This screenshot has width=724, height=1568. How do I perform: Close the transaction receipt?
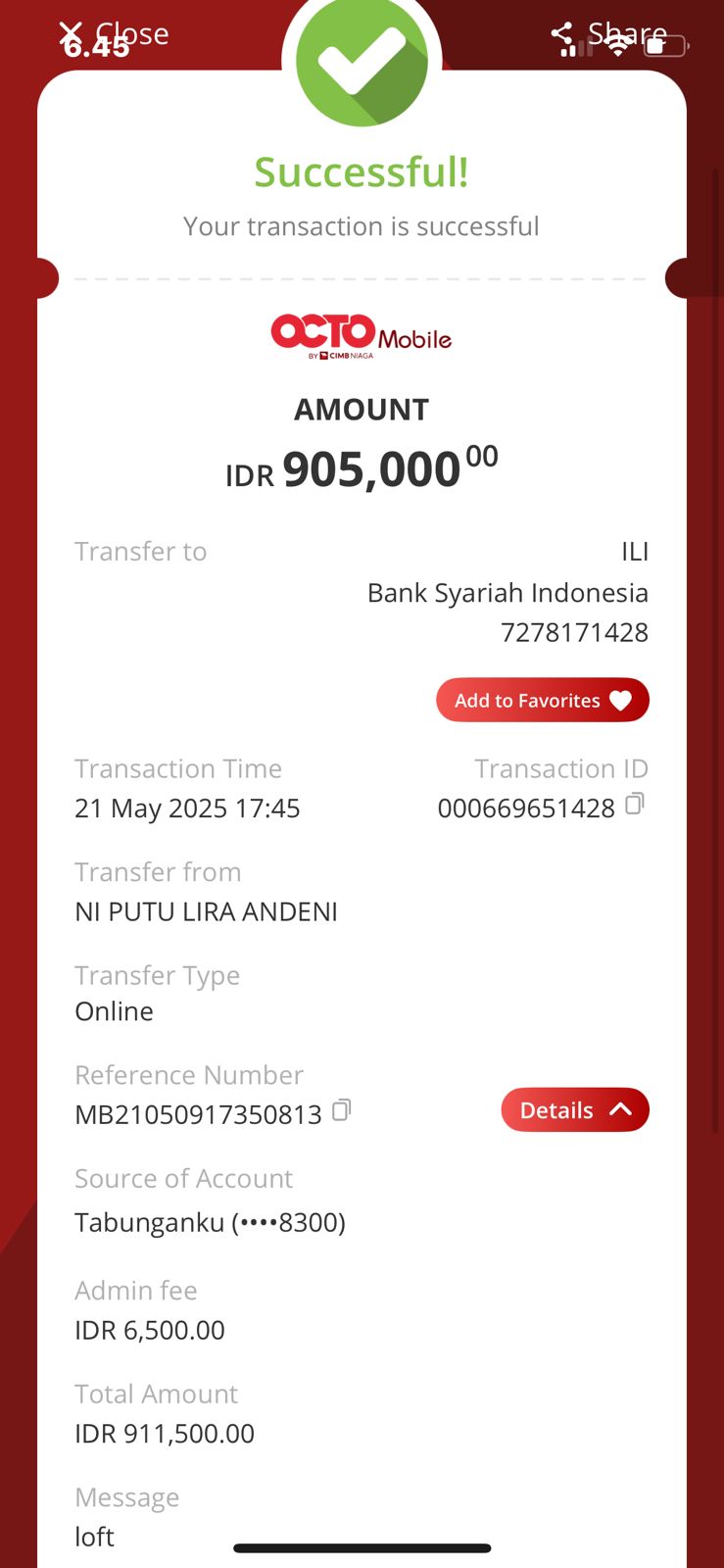pos(113,34)
